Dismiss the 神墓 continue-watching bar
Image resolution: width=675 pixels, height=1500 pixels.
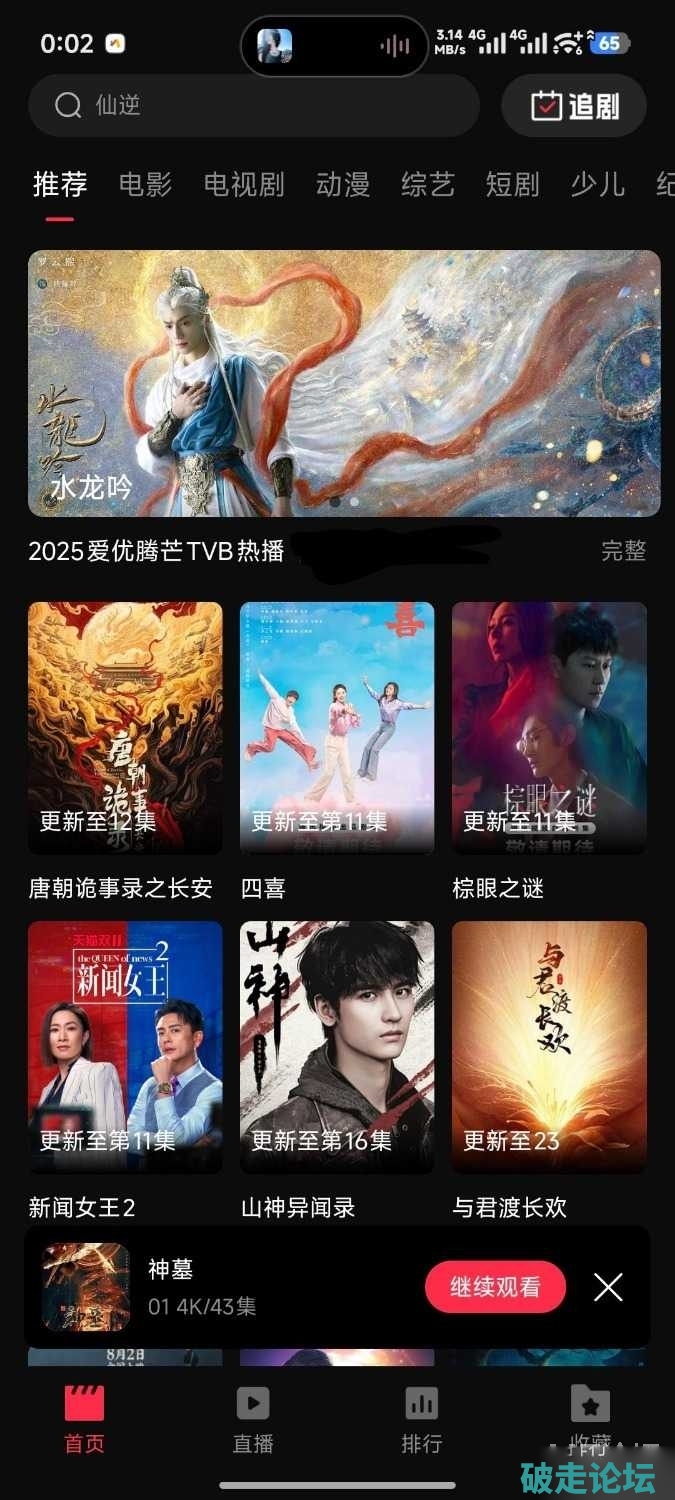tap(608, 1287)
